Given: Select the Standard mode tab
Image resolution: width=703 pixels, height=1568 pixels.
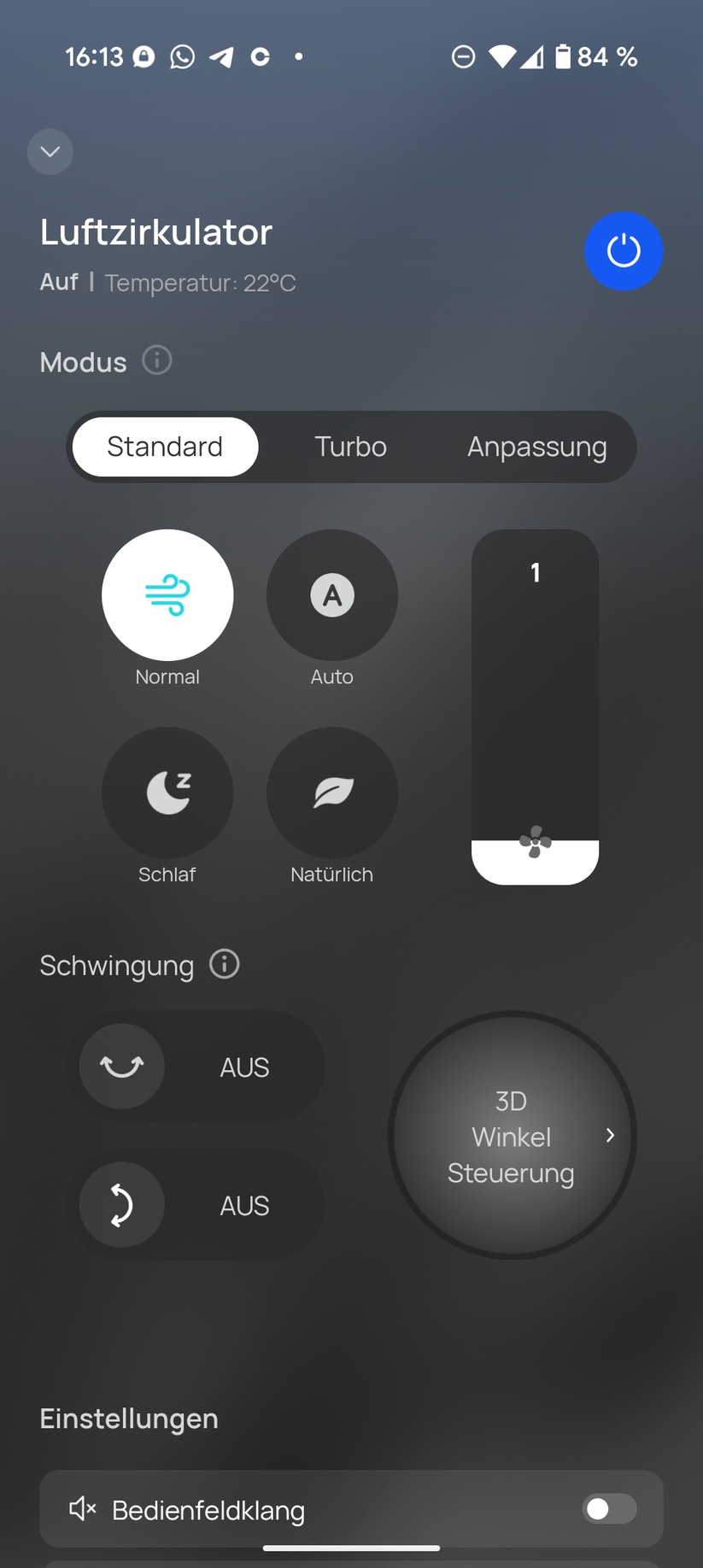Looking at the screenshot, I should coord(165,447).
